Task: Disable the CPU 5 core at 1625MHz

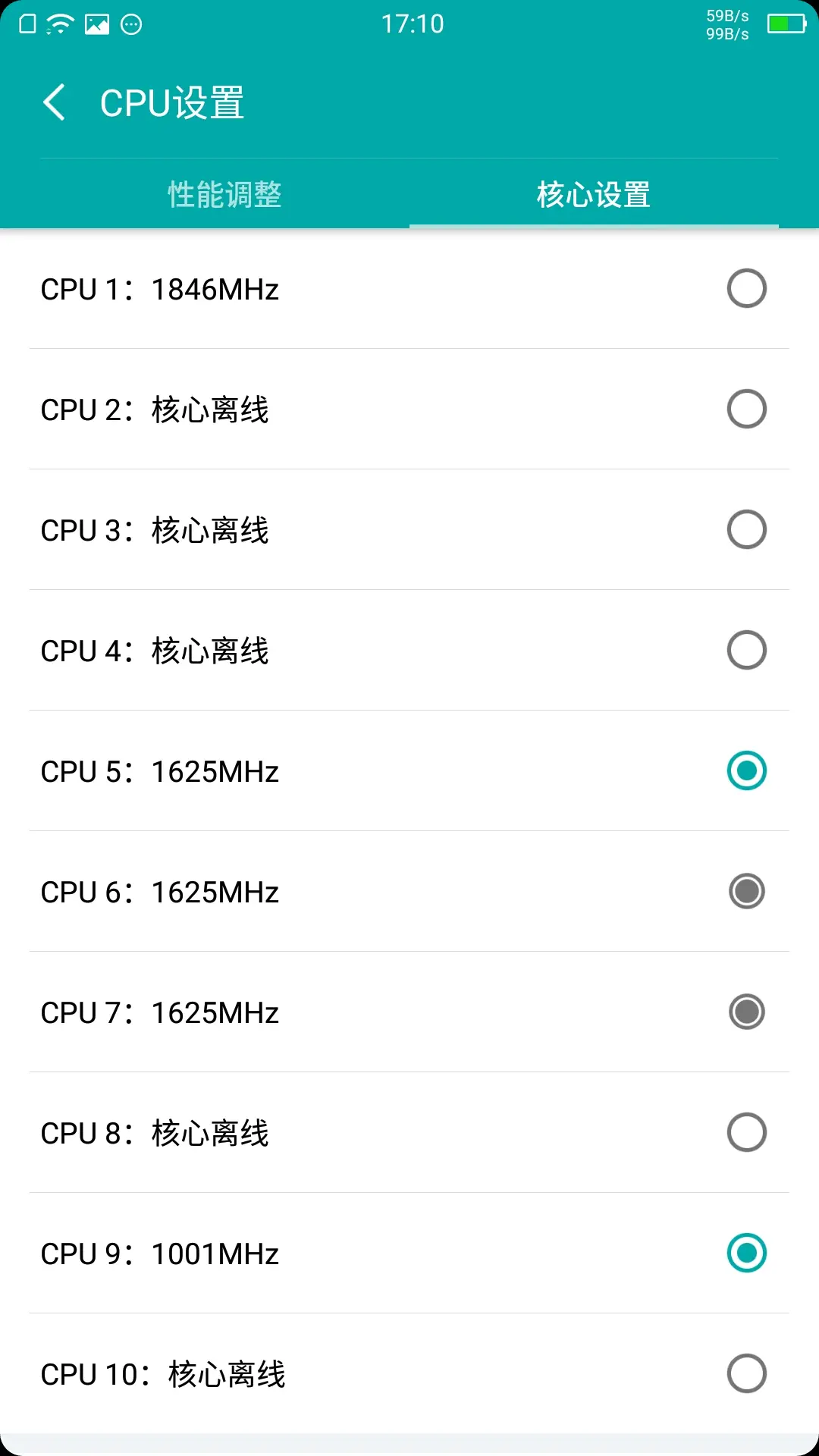Action: pos(746,770)
